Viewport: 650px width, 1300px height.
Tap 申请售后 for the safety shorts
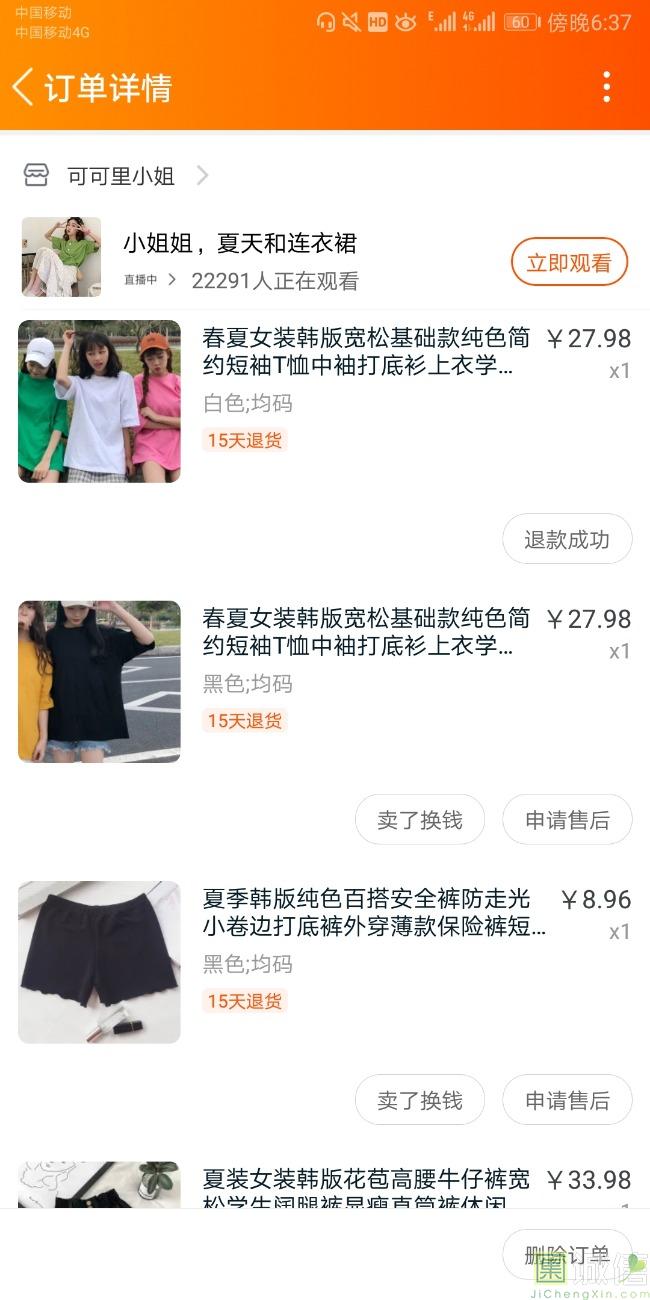566,1100
